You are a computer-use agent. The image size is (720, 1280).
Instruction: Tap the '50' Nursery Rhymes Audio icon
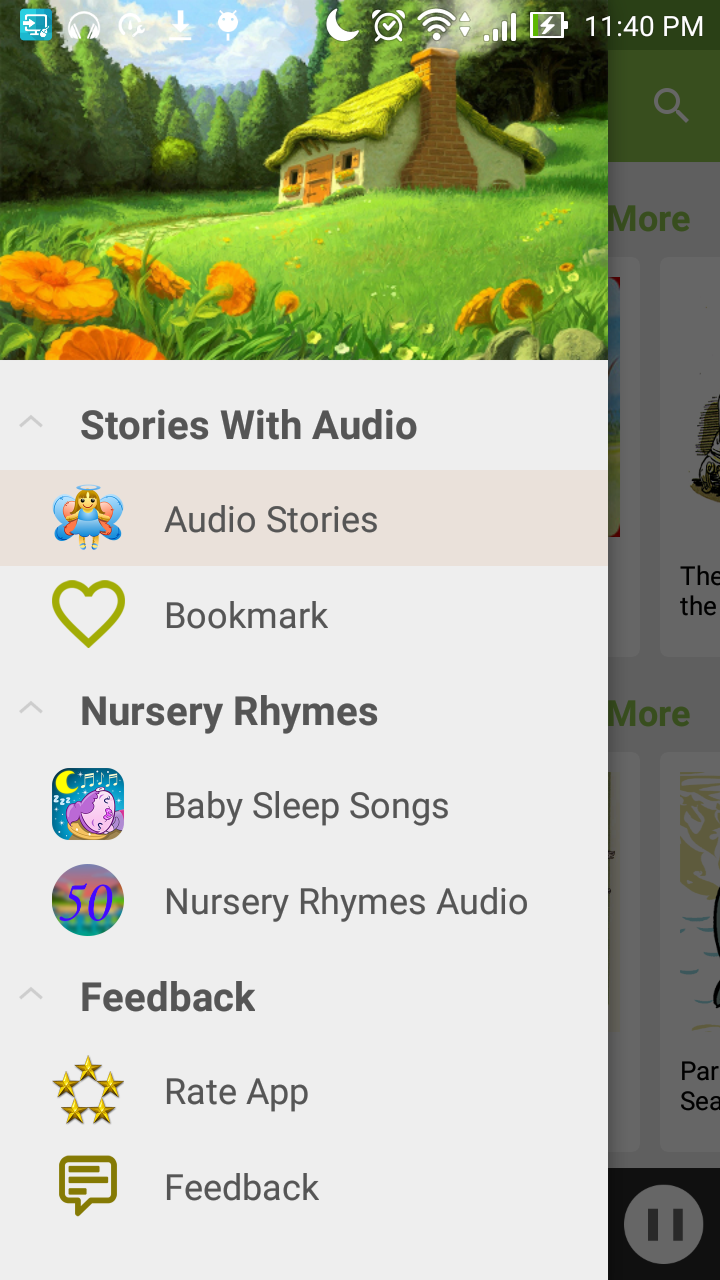(x=88, y=900)
